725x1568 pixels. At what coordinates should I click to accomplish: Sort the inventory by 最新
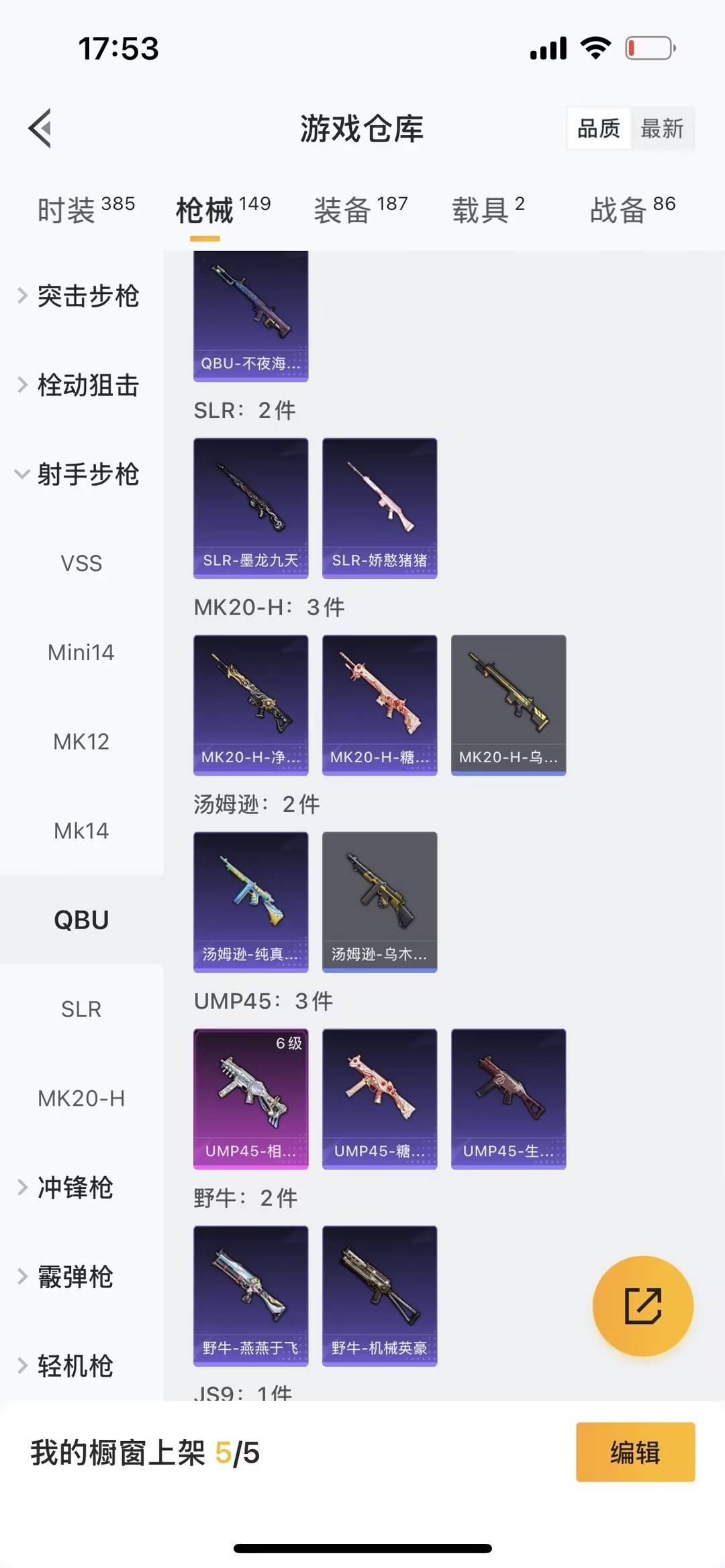tap(662, 128)
